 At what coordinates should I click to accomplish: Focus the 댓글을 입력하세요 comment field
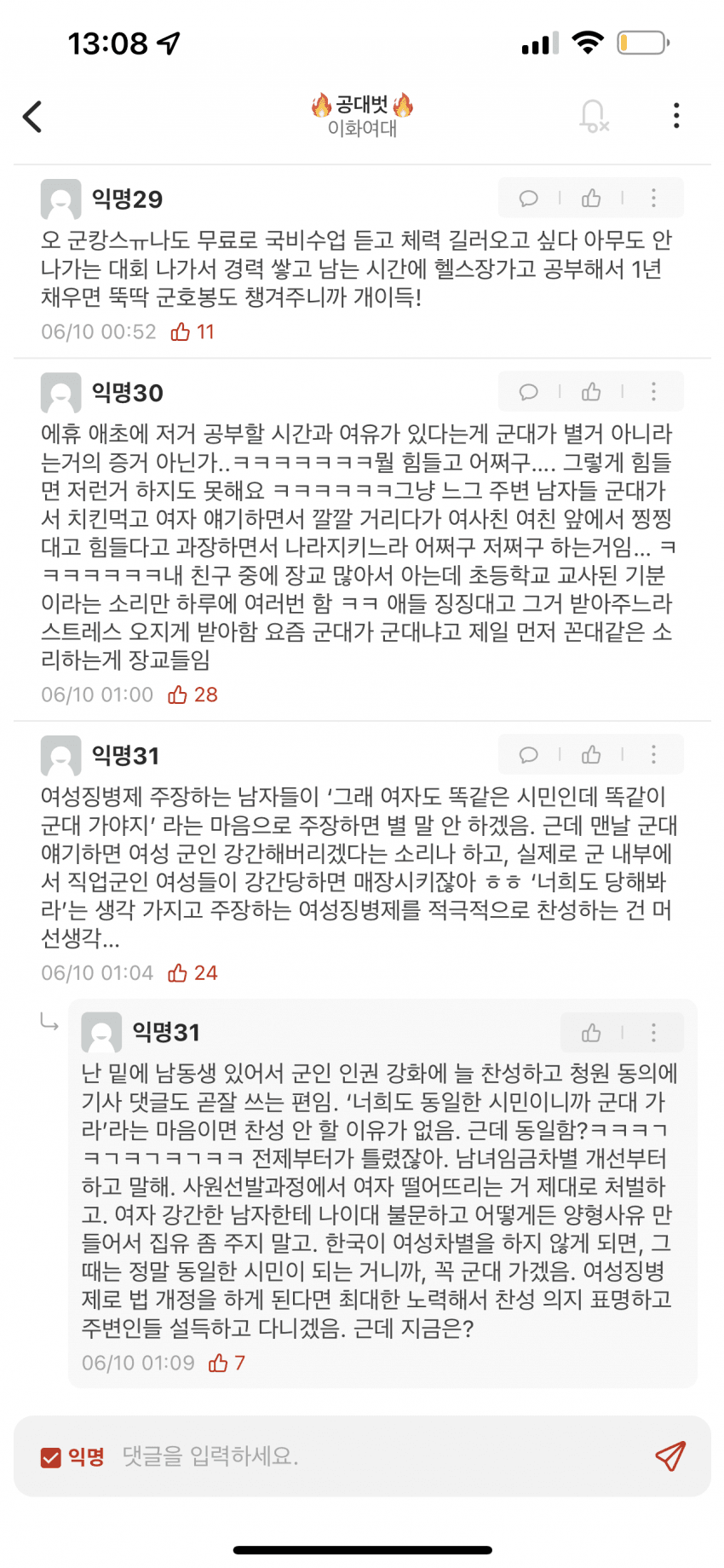[375, 1456]
